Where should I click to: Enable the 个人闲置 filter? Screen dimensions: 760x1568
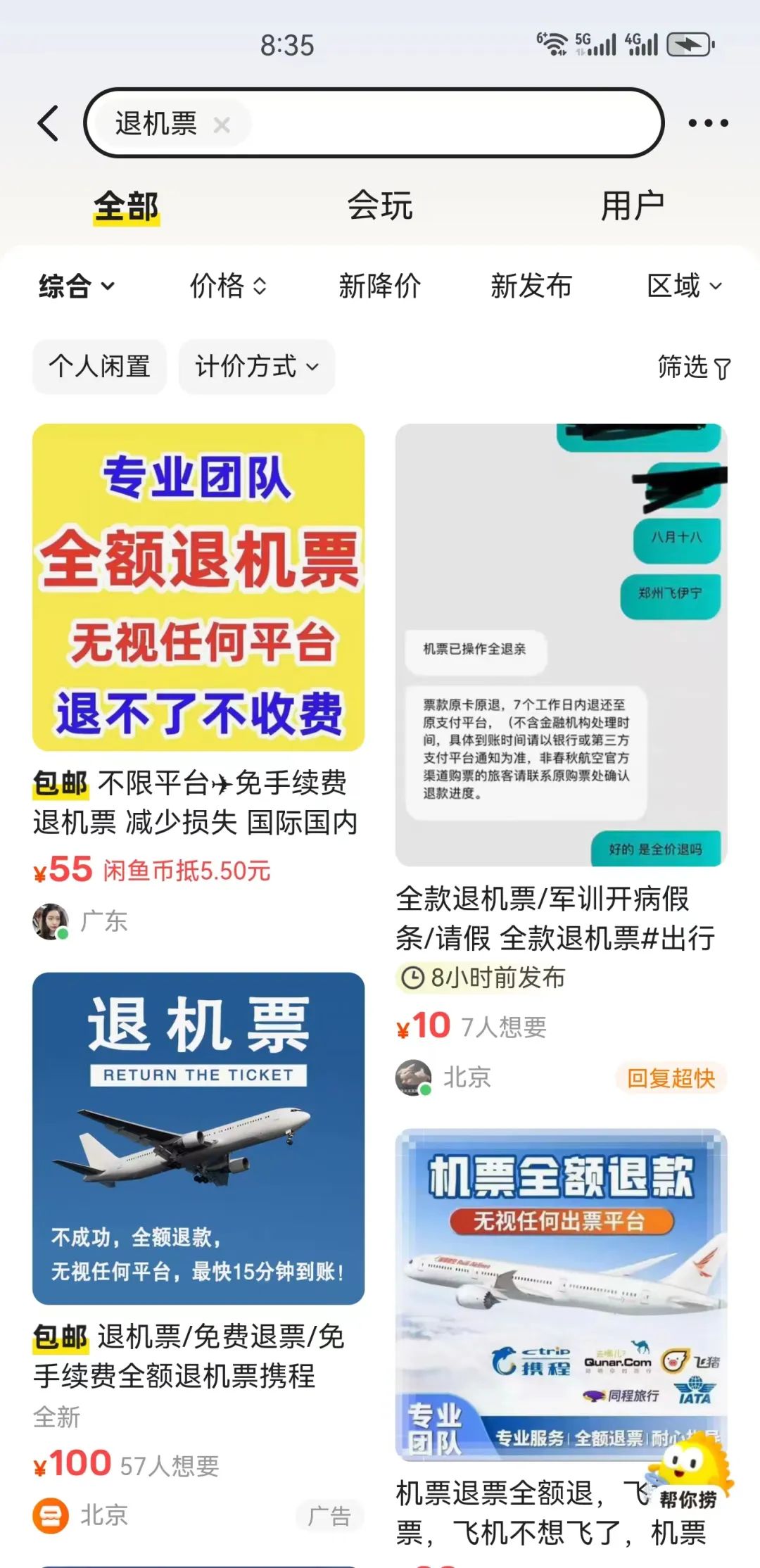point(99,367)
